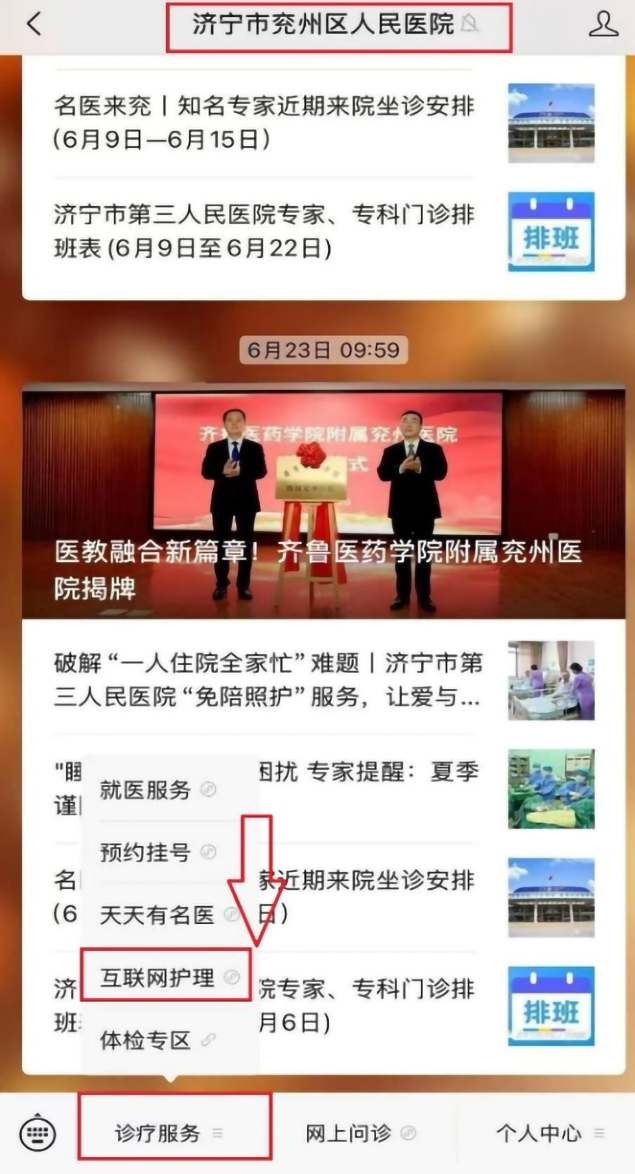Open the 6月9日—6月15日 expert schedule article
635x1174 pixels.
pyautogui.click(x=264, y=122)
